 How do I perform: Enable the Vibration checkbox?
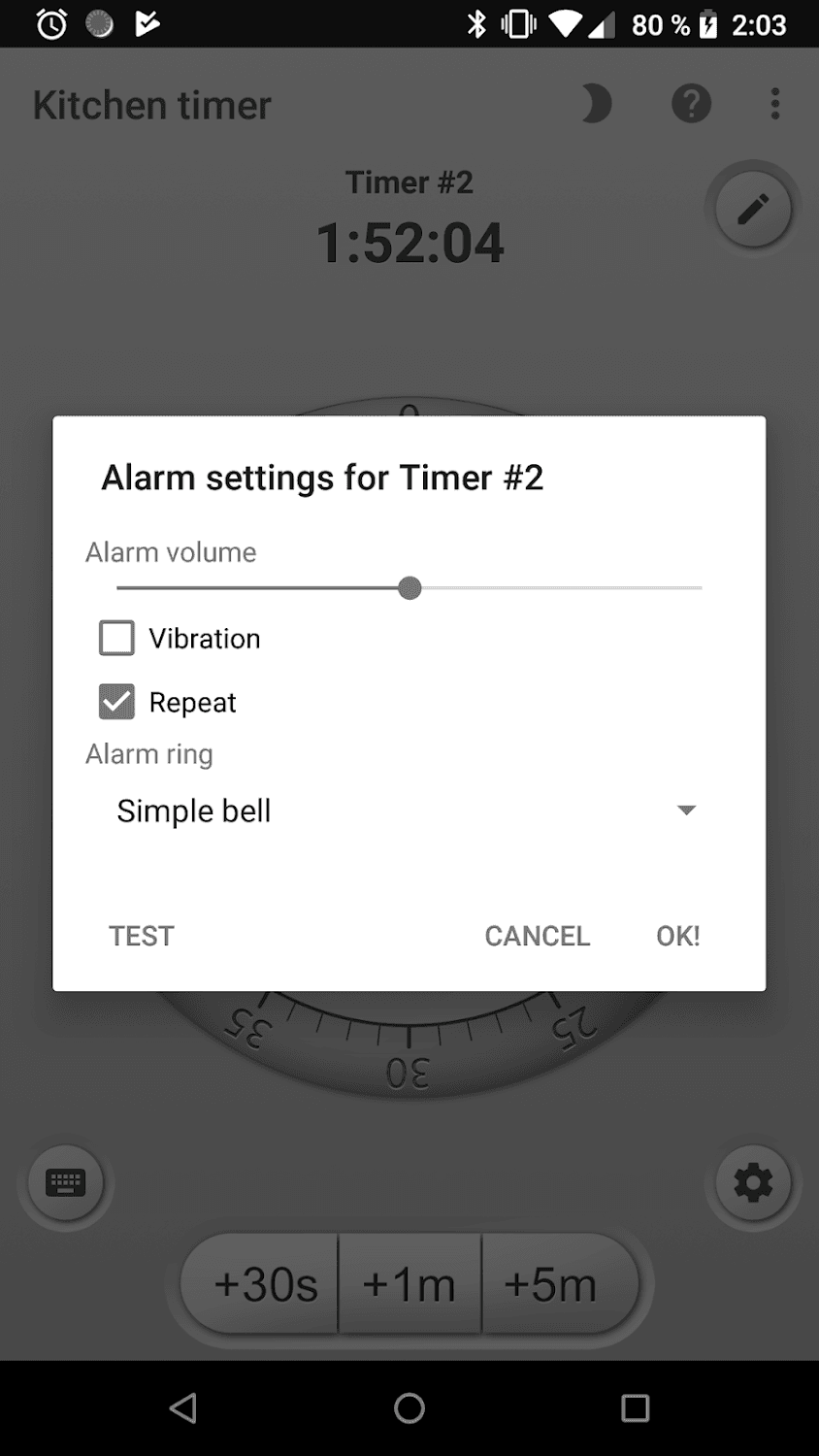[117, 639]
